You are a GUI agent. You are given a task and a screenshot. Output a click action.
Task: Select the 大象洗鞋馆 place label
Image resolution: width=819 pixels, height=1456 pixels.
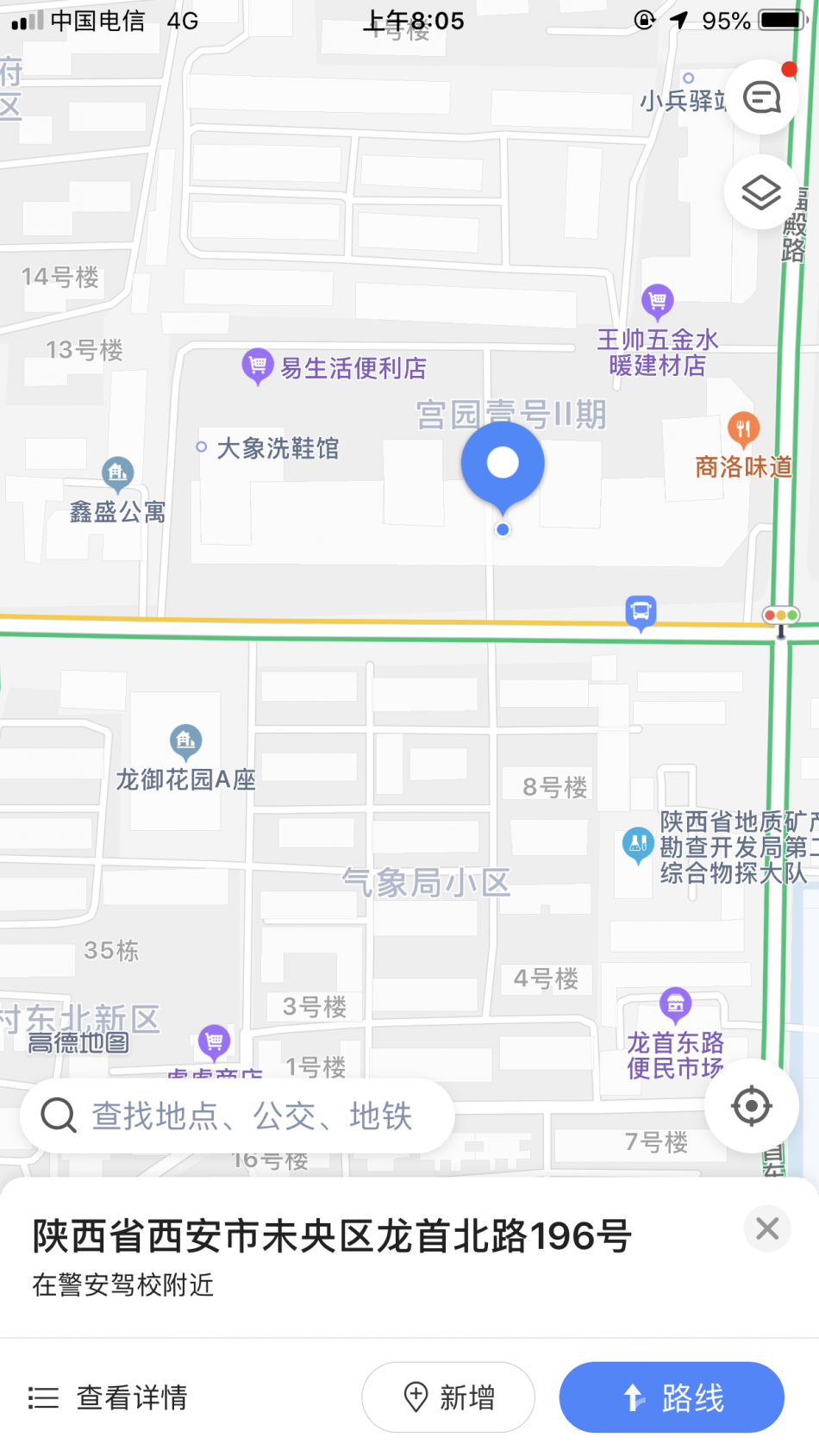pyautogui.click(x=278, y=448)
